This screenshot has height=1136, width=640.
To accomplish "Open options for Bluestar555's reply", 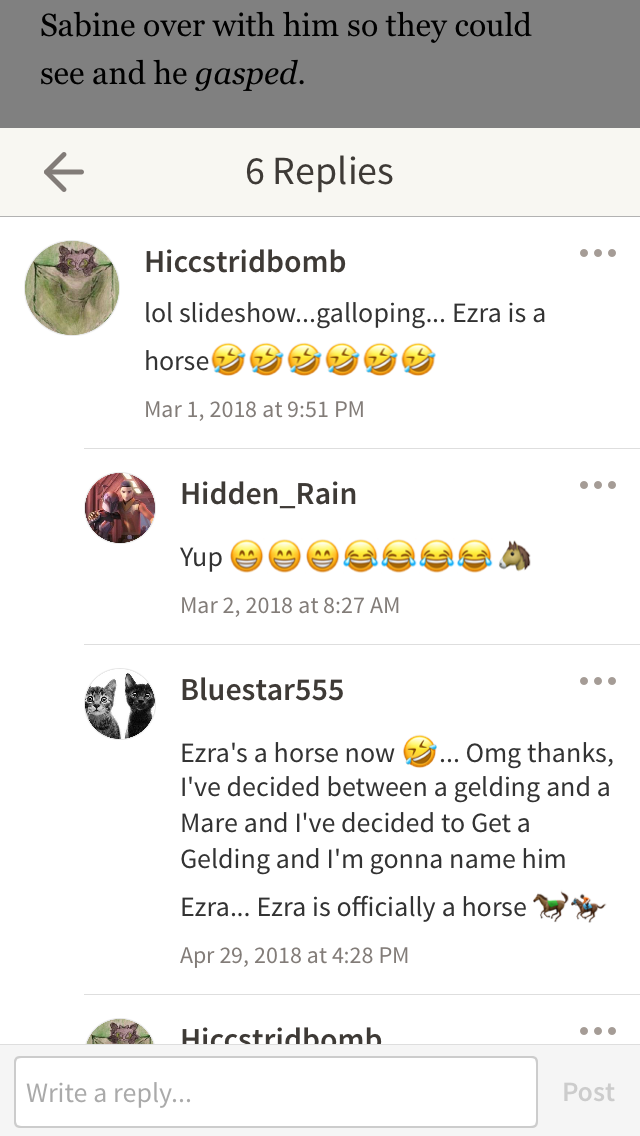I will click(597, 681).
